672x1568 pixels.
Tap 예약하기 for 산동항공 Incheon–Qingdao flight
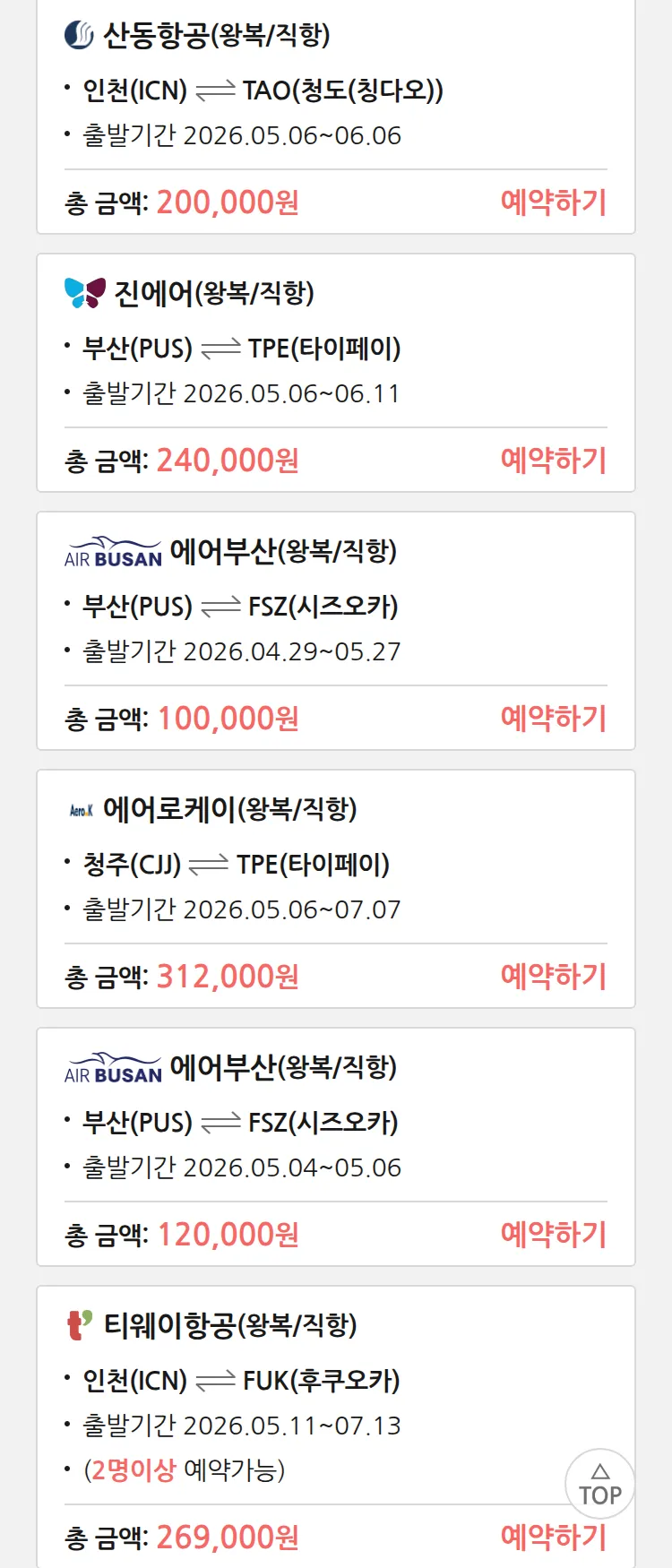553,202
